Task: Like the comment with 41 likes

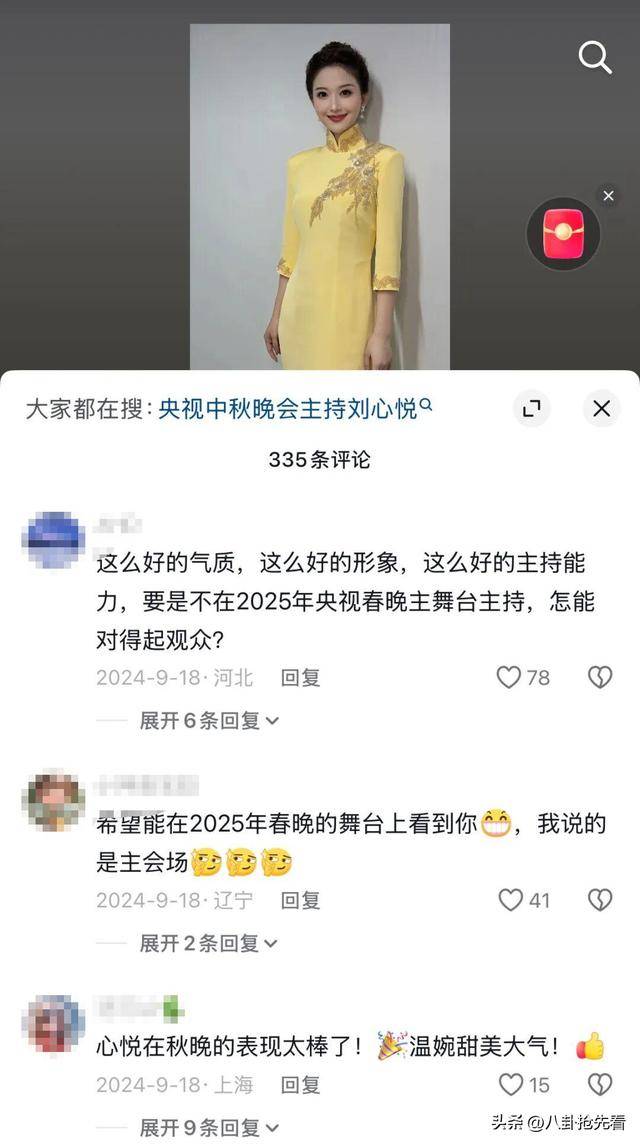Action: [x=511, y=900]
